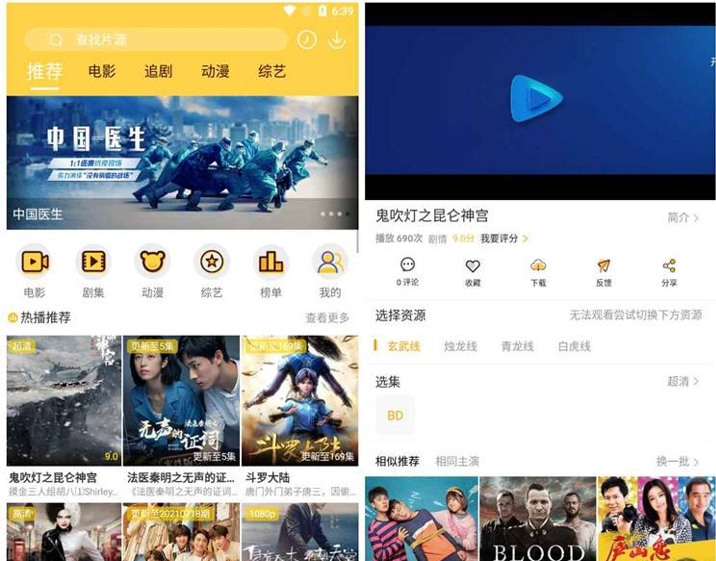
Task: Open the 我的 shortcut
Action: 329,269
